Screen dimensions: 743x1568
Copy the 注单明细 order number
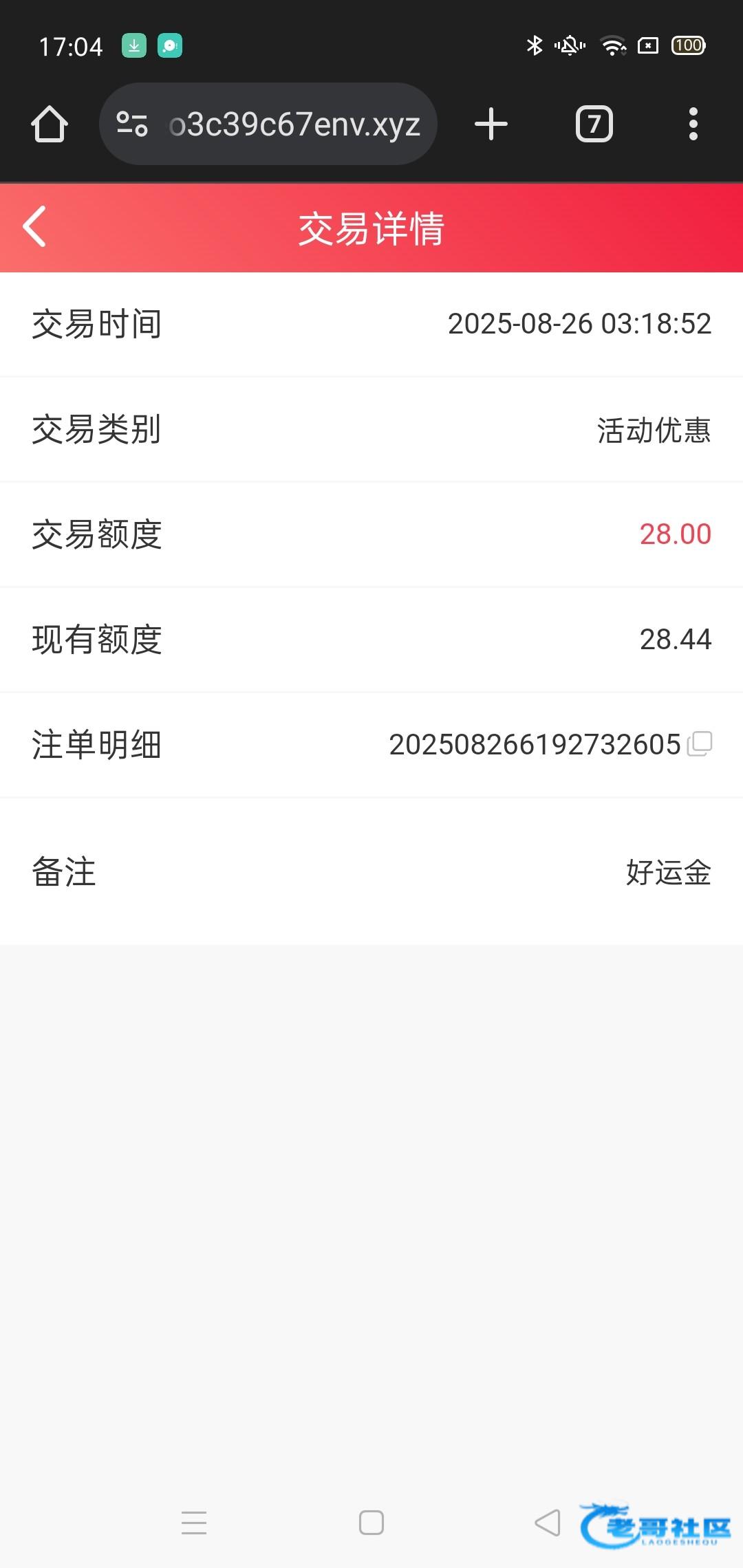point(700,743)
